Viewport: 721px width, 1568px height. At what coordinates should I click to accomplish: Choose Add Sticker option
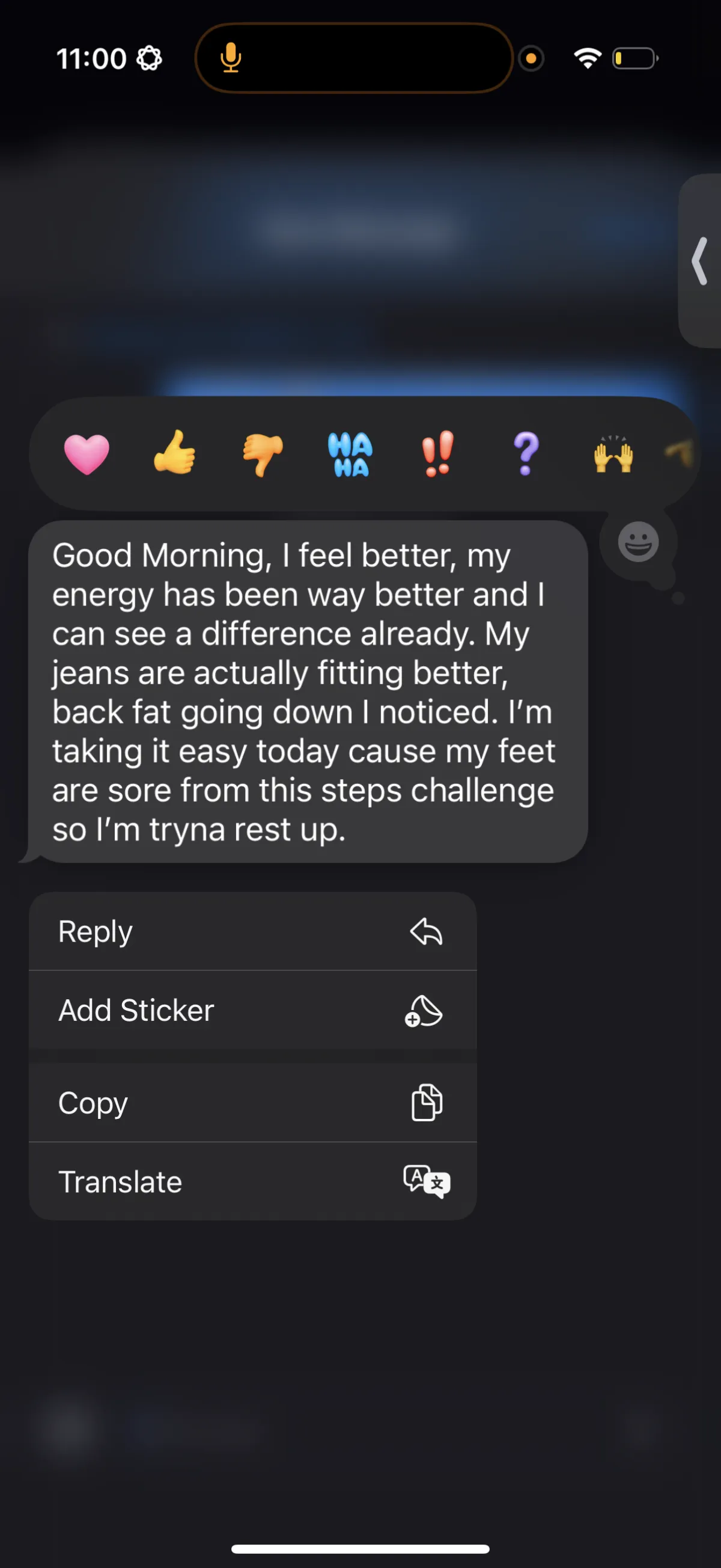tap(252, 1011)
